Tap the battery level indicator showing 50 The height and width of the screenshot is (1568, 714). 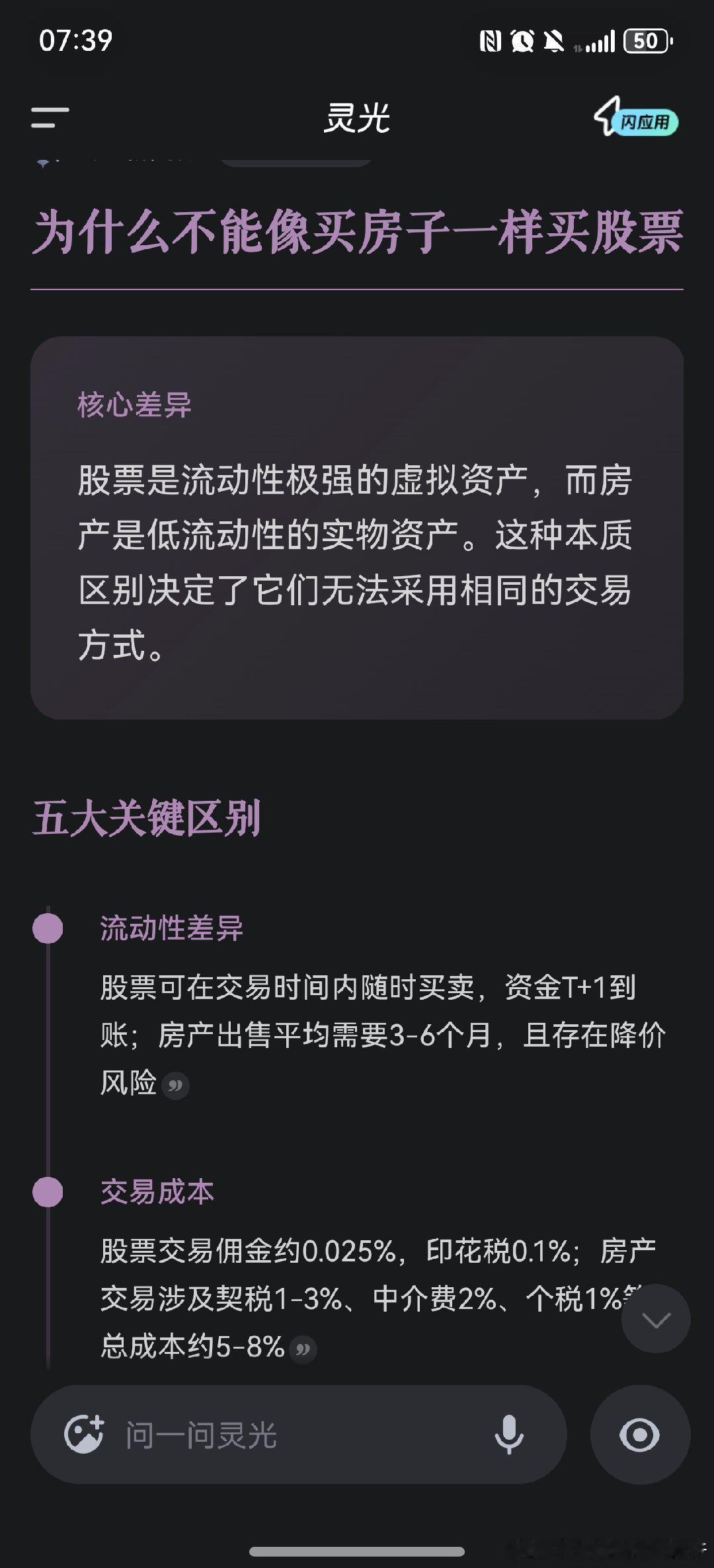point(645,41)
